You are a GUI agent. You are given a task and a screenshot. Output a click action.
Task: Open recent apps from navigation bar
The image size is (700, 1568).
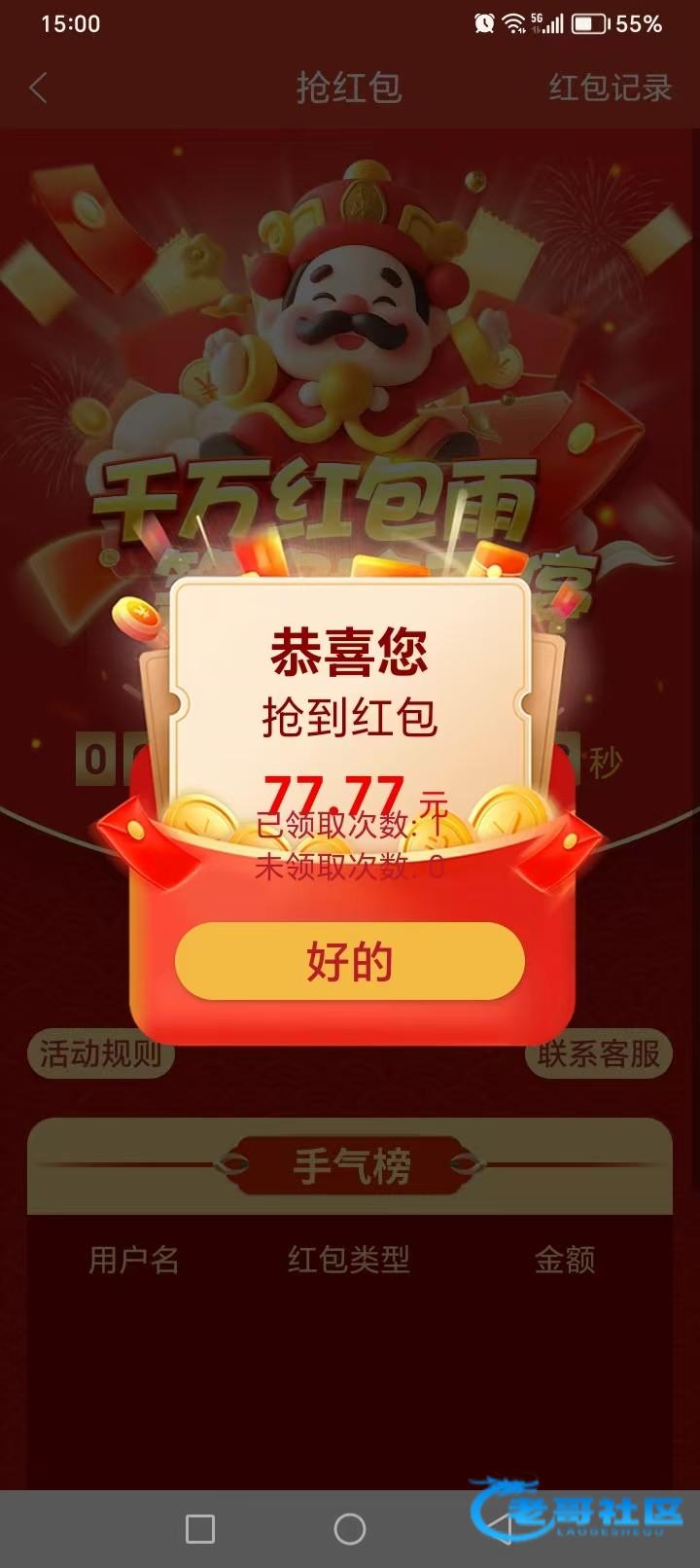pyautogui.click(x=200, y=1529)
